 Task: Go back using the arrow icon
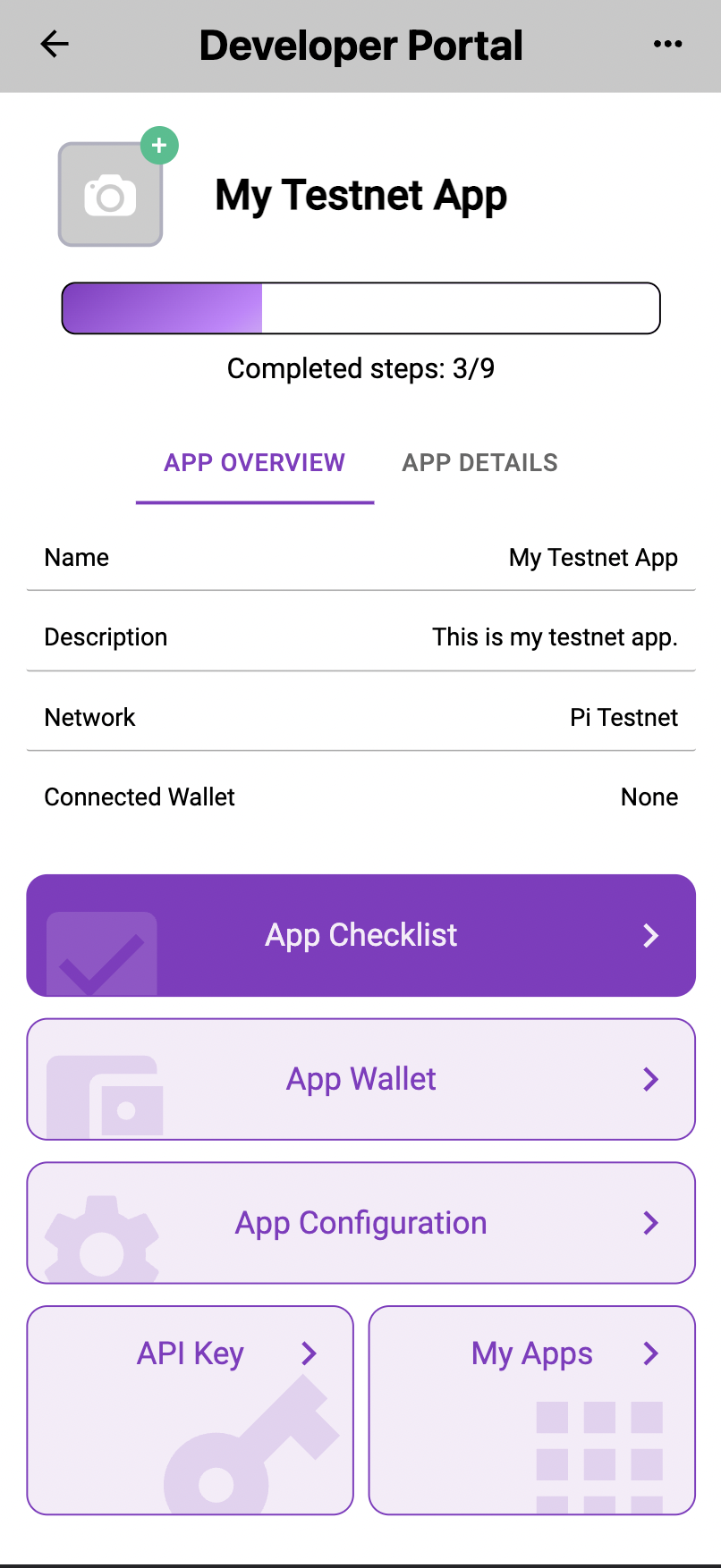click(x=55, y=44)
